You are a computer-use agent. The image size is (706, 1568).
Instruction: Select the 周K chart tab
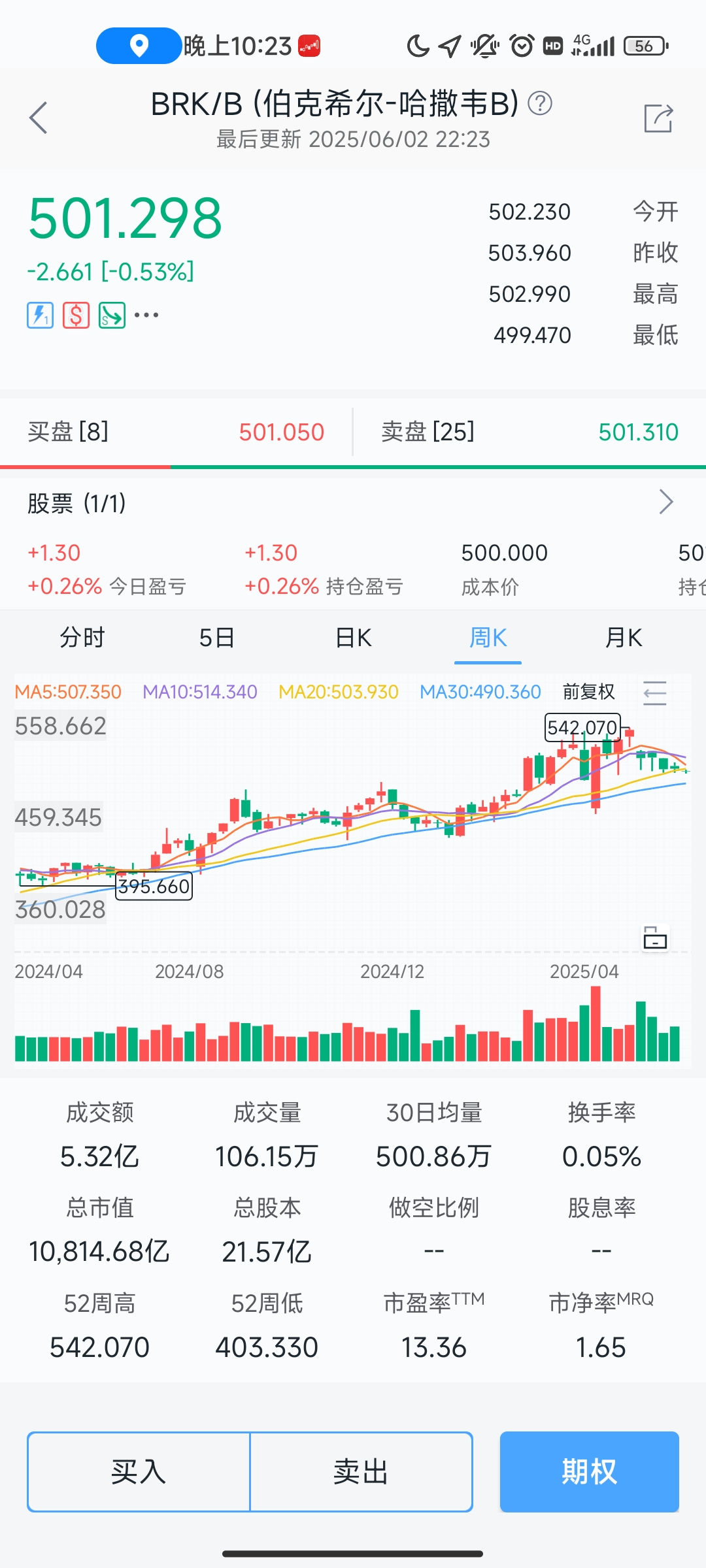click(x=488, y=638)
